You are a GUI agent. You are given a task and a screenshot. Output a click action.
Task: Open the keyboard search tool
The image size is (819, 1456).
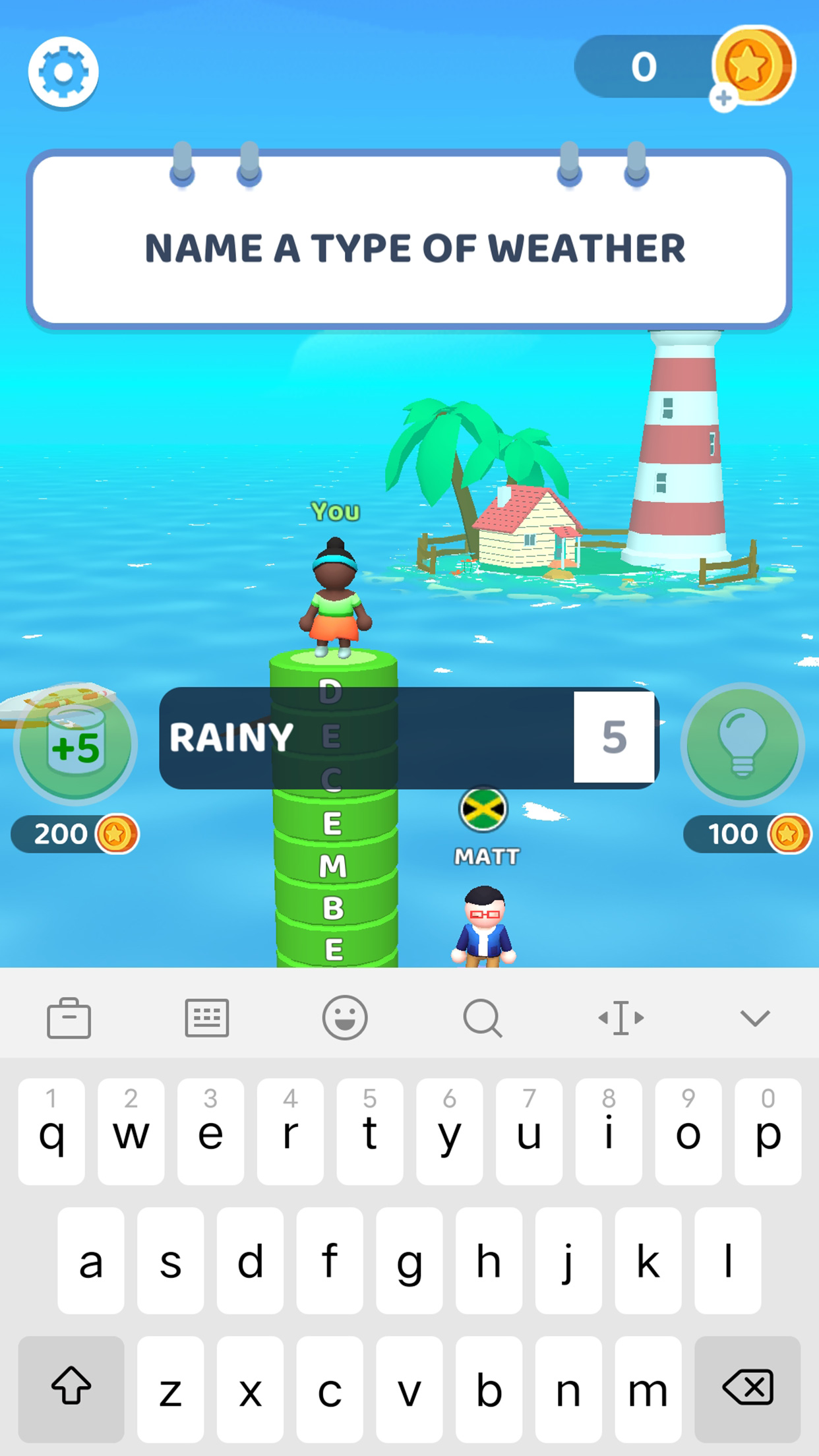coord(483,1017)
